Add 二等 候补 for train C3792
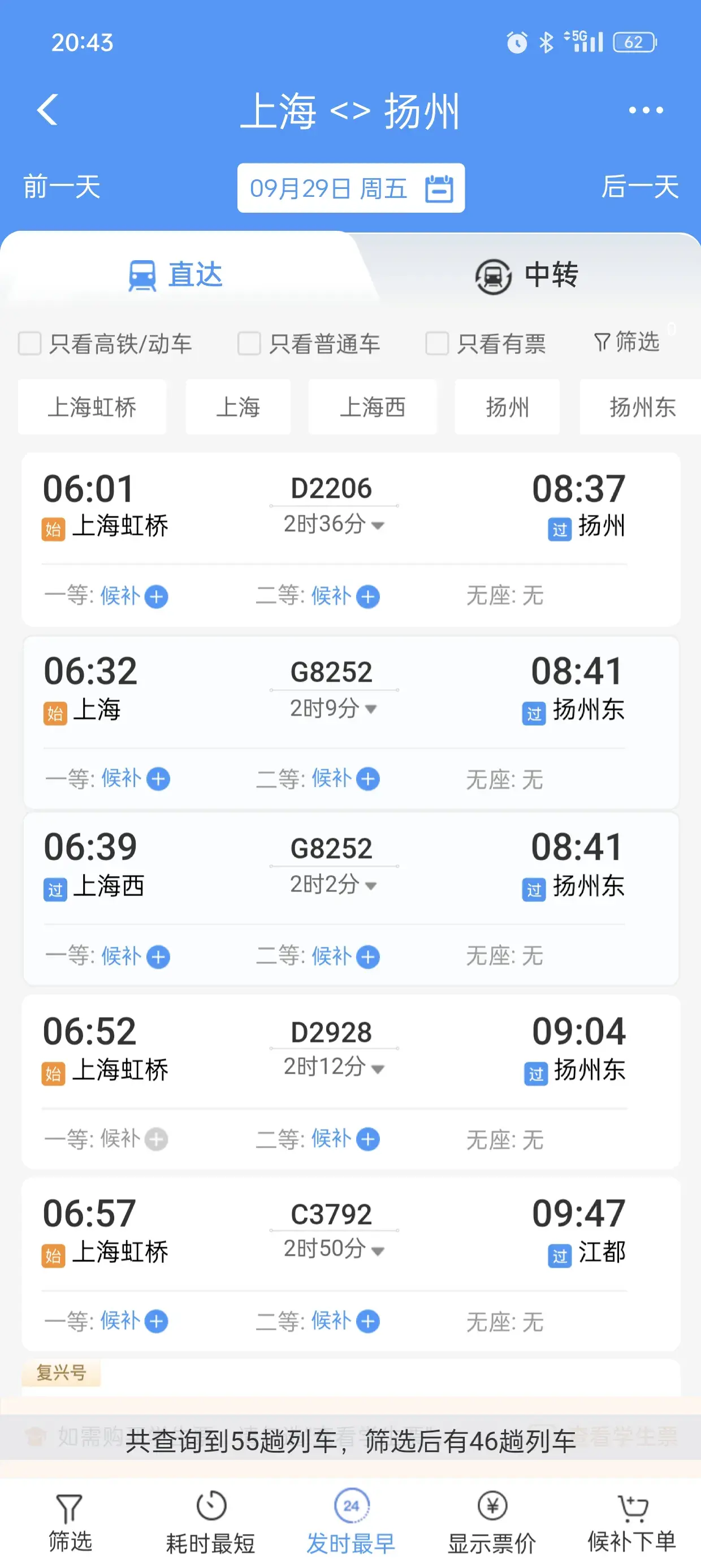Image resolution: width=701 pixels, height=1568 pixels. 367,1321
